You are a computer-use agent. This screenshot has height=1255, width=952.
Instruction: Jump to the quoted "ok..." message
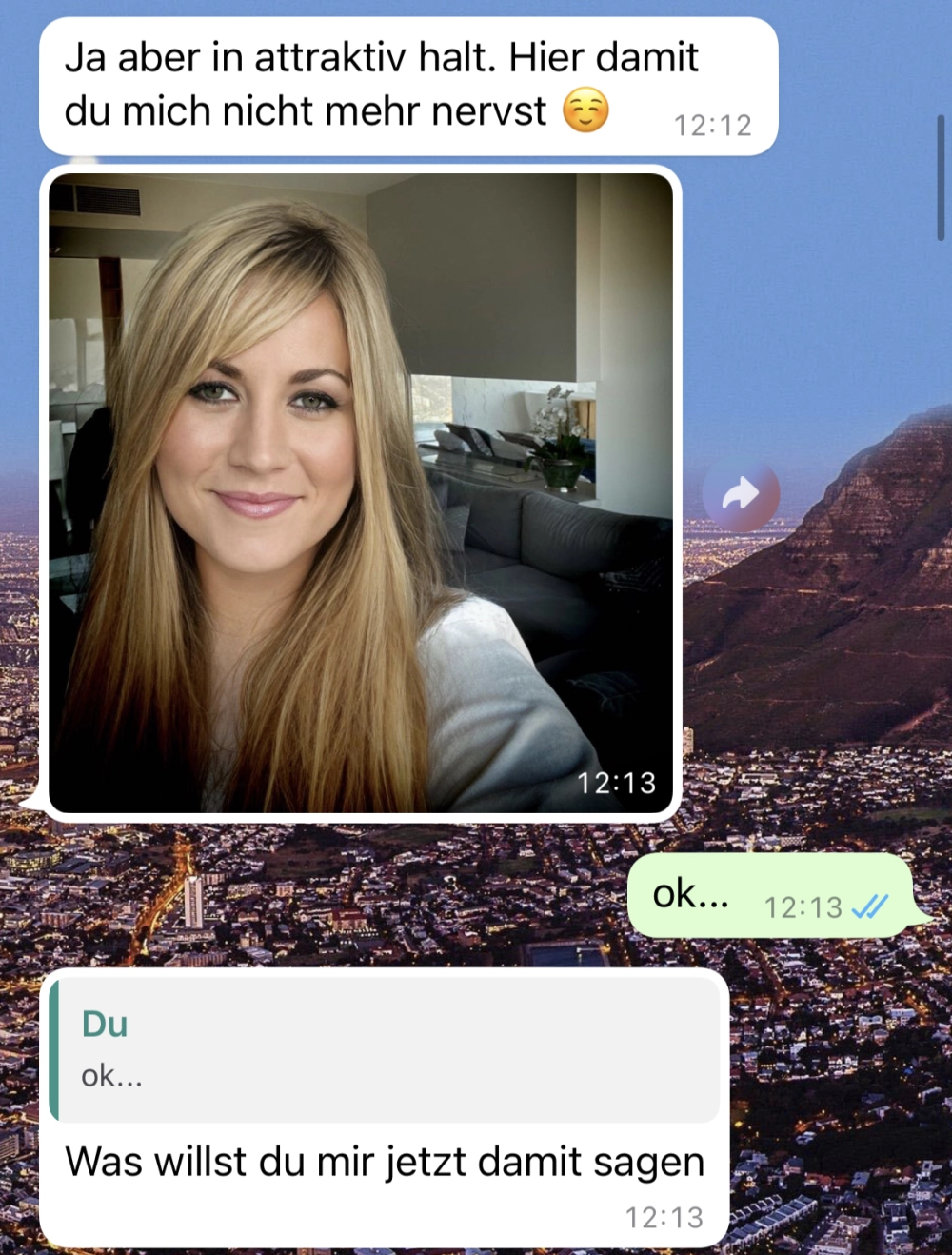click(386, 1049)
